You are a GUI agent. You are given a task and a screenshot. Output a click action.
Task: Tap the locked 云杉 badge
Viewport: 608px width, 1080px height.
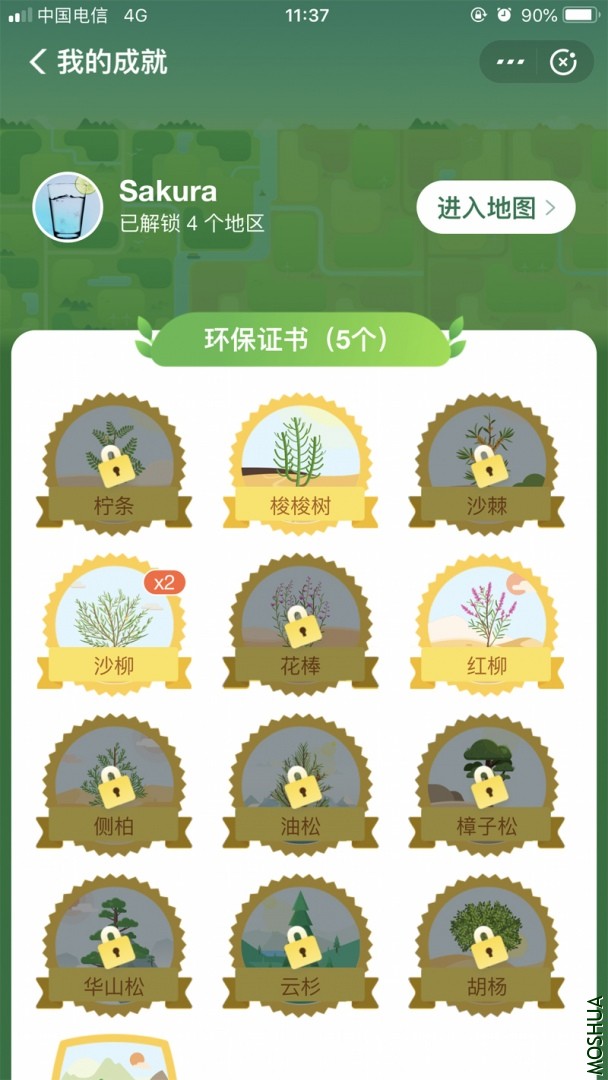[300, 944]
